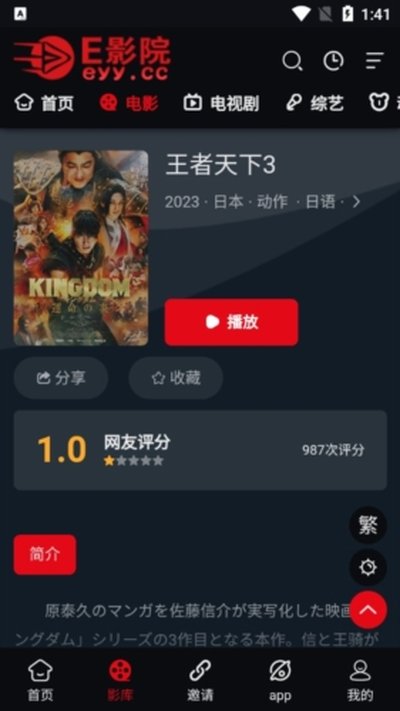
Task: Select the 综艺 category tab
Action: [314, 103]
